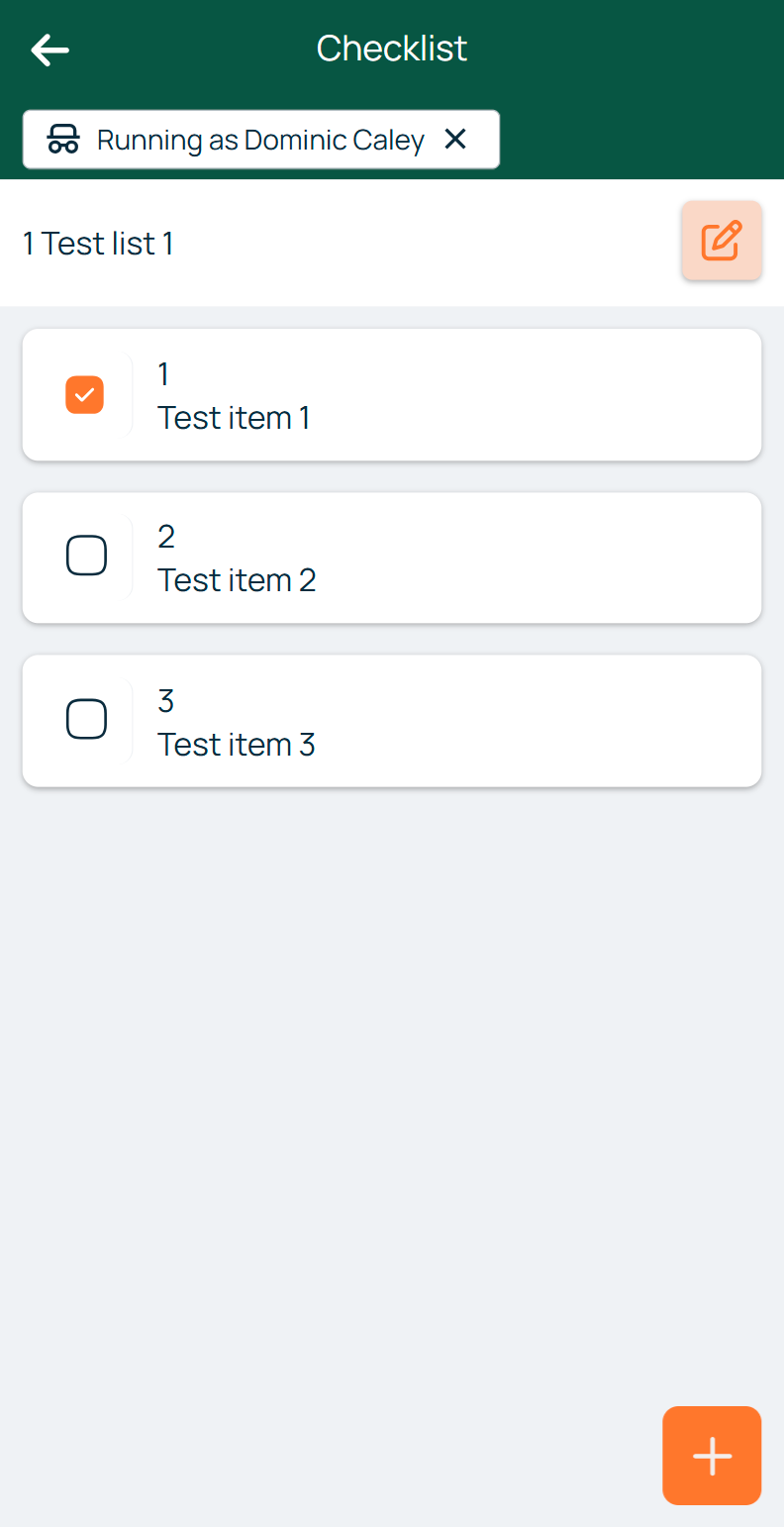Tick the checkbox for Test item 3
784x1527 pixels.
pyautogui.click(x=86, y=719)
